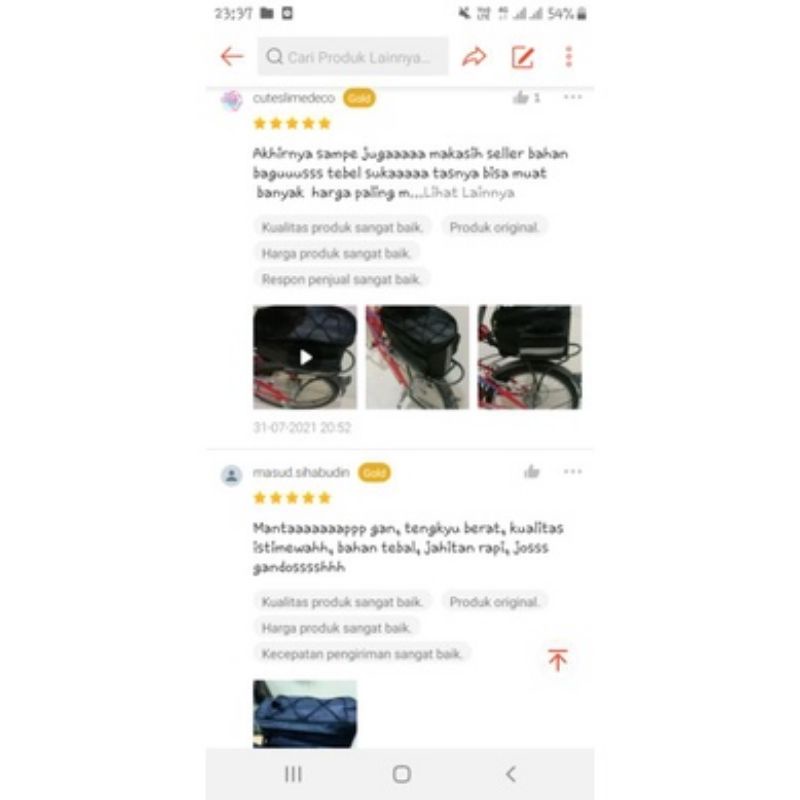Open the Cari Produk Lainnya search box
Viewport: 800px width, 800px height.
(353, 57)
